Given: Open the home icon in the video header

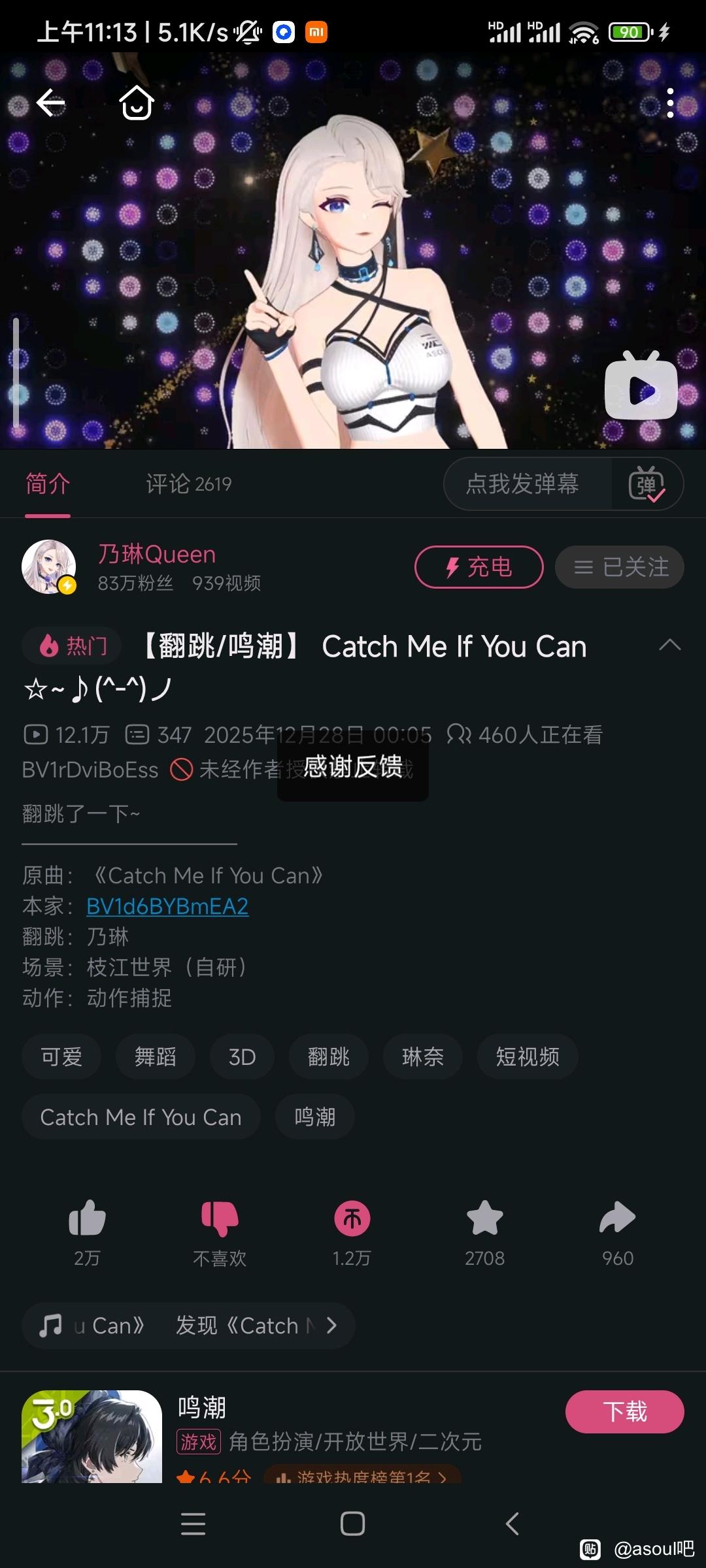Looking at the screenshot, I should 137,103.
